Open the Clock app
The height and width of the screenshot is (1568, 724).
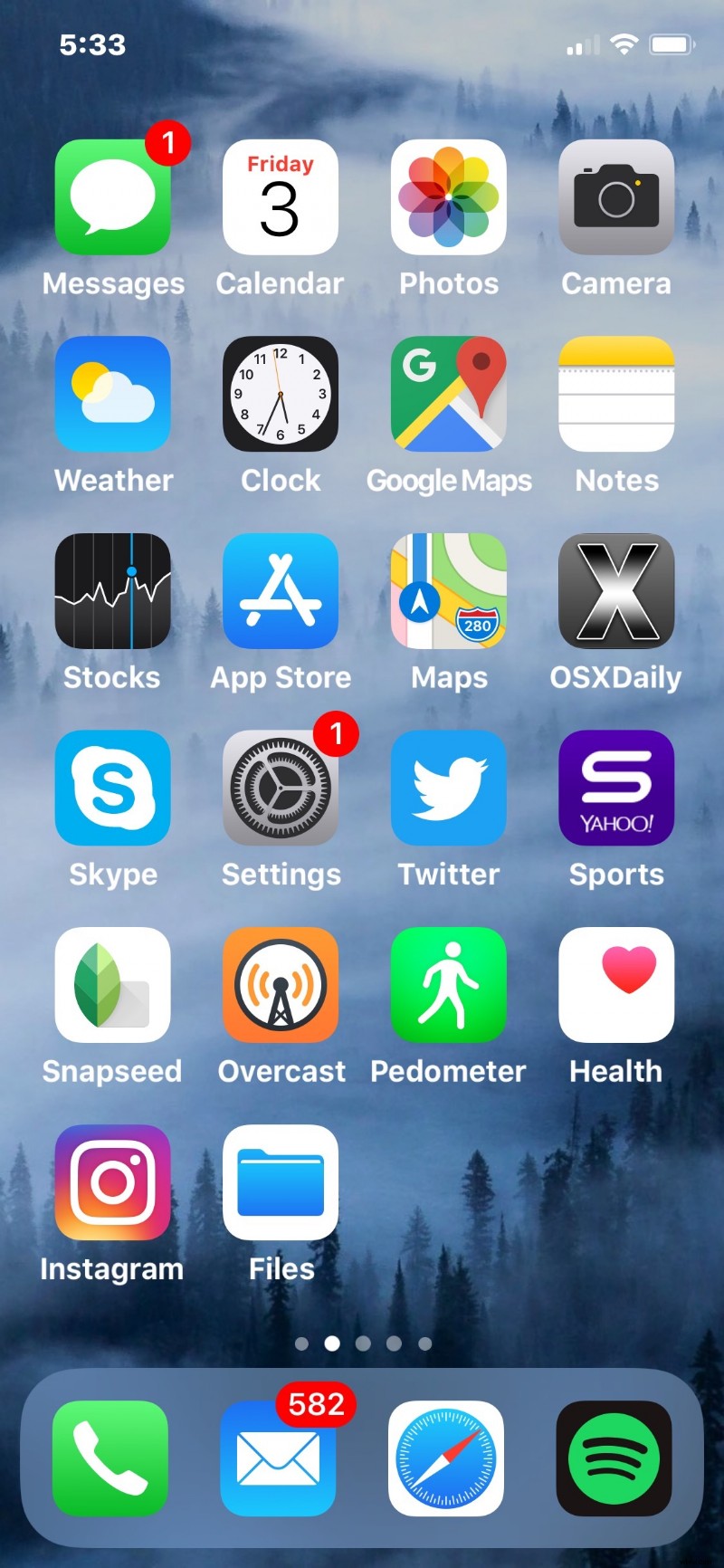click(x=281, y=395)
